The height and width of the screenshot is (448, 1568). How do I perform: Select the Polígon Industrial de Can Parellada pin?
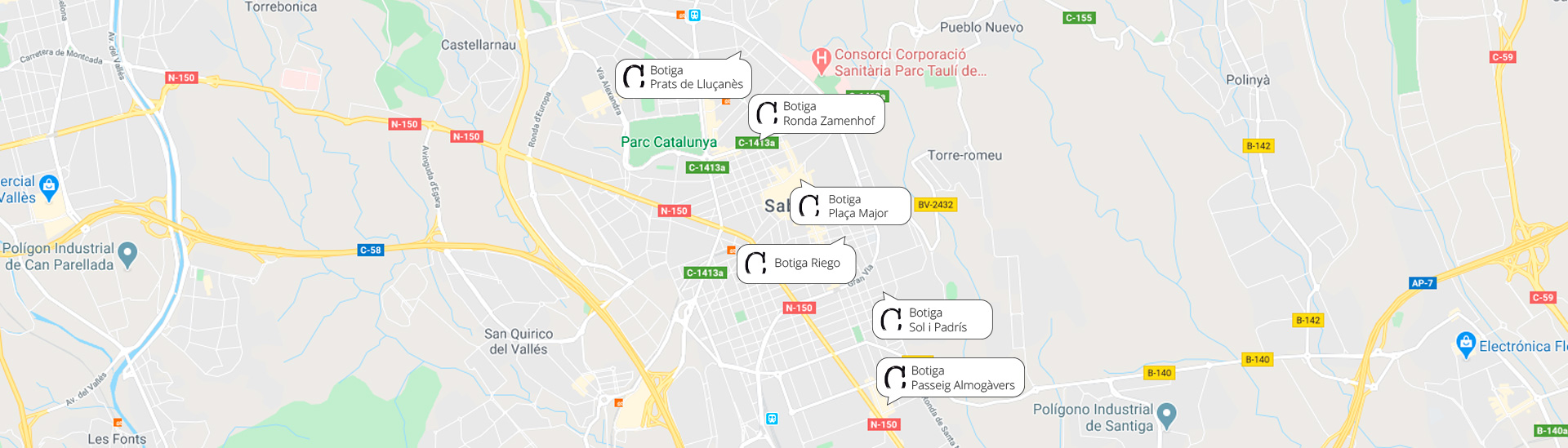(127, 255)
